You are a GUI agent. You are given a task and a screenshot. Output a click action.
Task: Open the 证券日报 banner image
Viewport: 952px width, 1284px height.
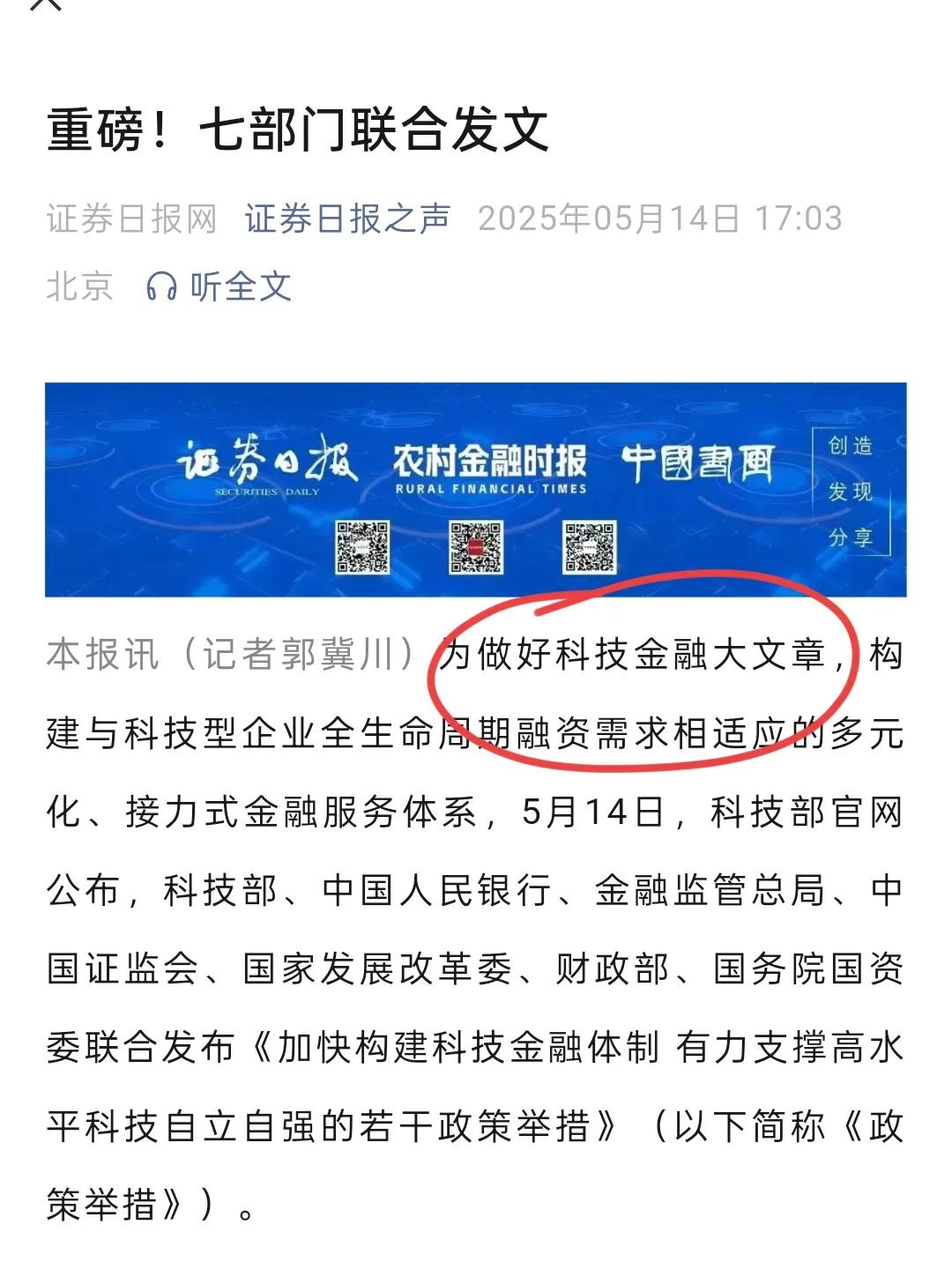click(475, 489)
